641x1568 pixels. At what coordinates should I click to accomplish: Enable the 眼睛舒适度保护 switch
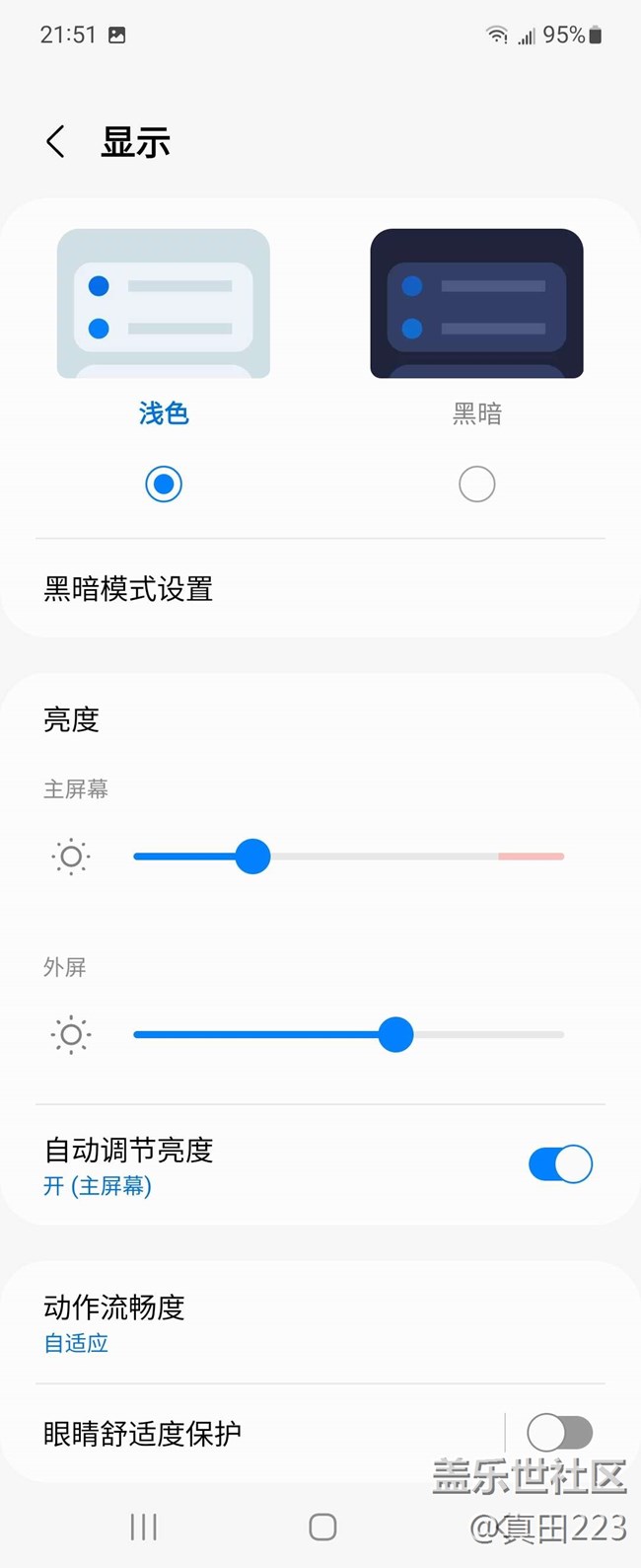[559, 1433]
